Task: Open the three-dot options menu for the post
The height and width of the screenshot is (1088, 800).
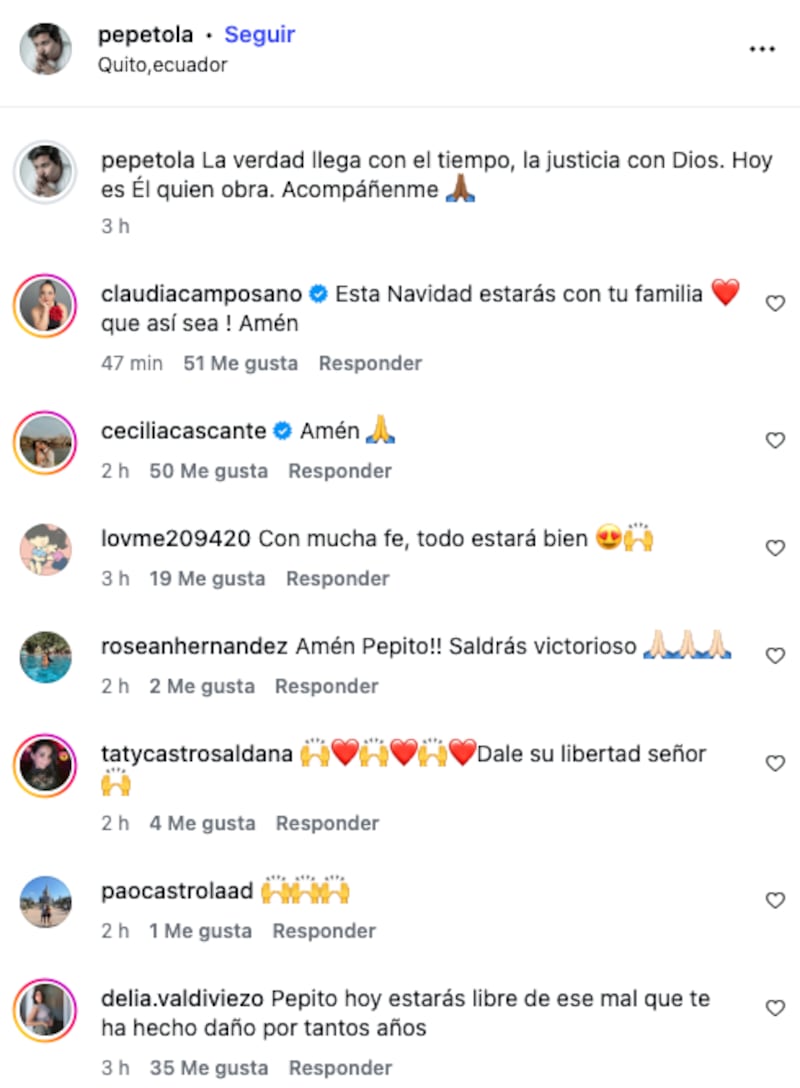Action: [x=763, y=48]
